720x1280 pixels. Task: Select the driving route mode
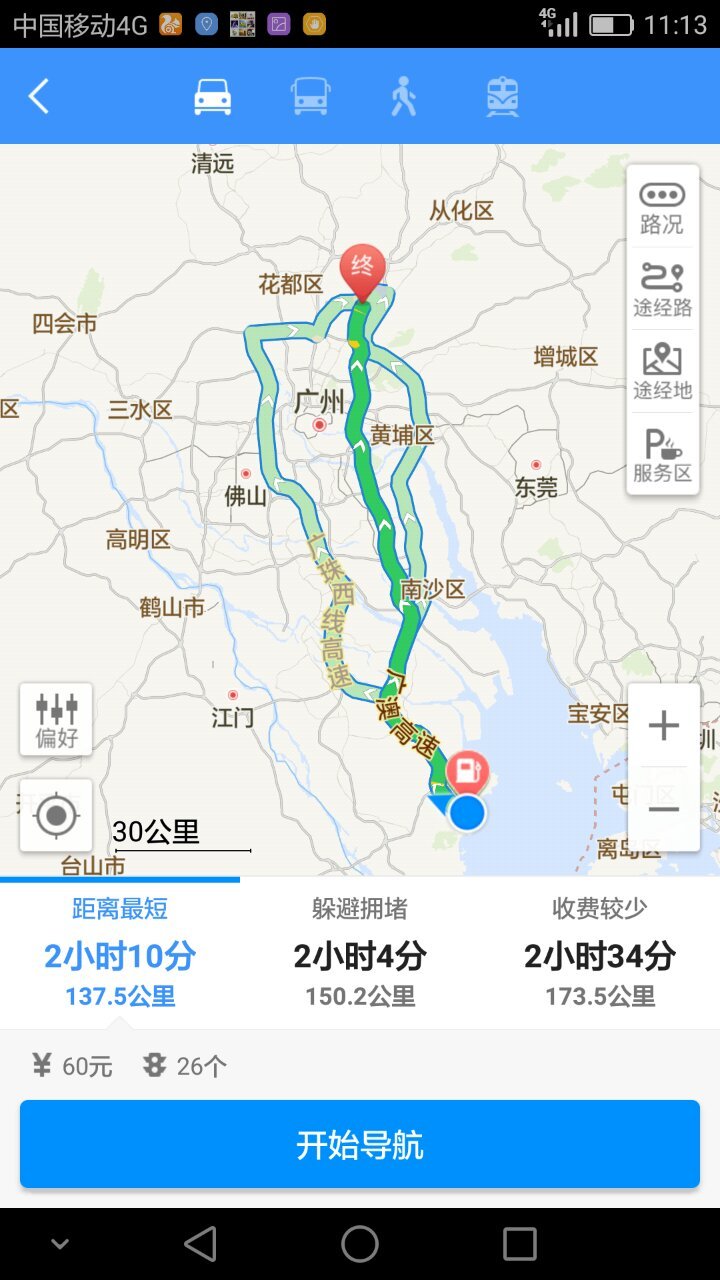[x=212, y=97]
